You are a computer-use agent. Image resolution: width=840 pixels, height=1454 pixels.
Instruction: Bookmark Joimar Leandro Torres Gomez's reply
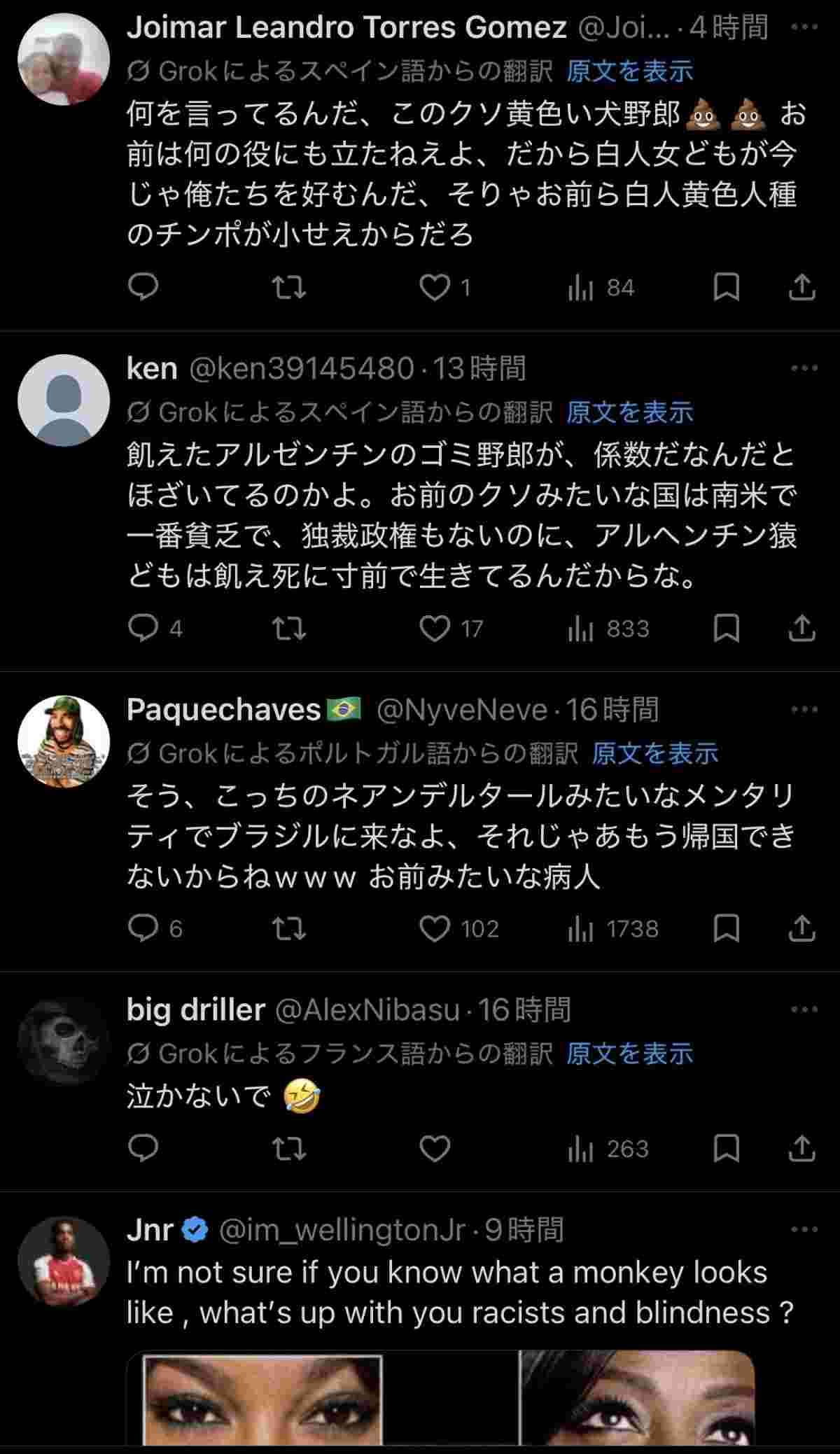point(726,287)
